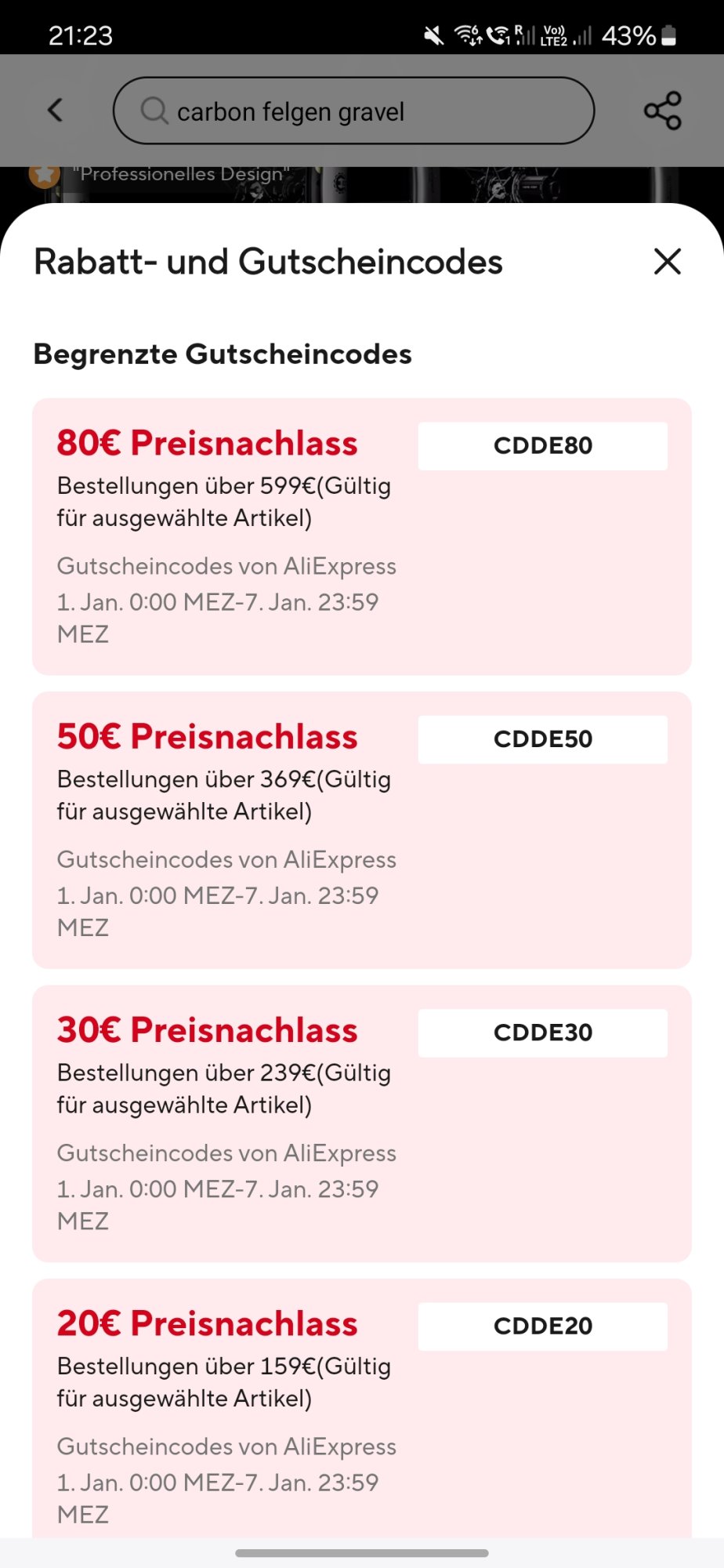Close the Rabatt- und Gutscheincodes sheet
The width and height of the screenshot is (724, 1568).
(667, 261)
